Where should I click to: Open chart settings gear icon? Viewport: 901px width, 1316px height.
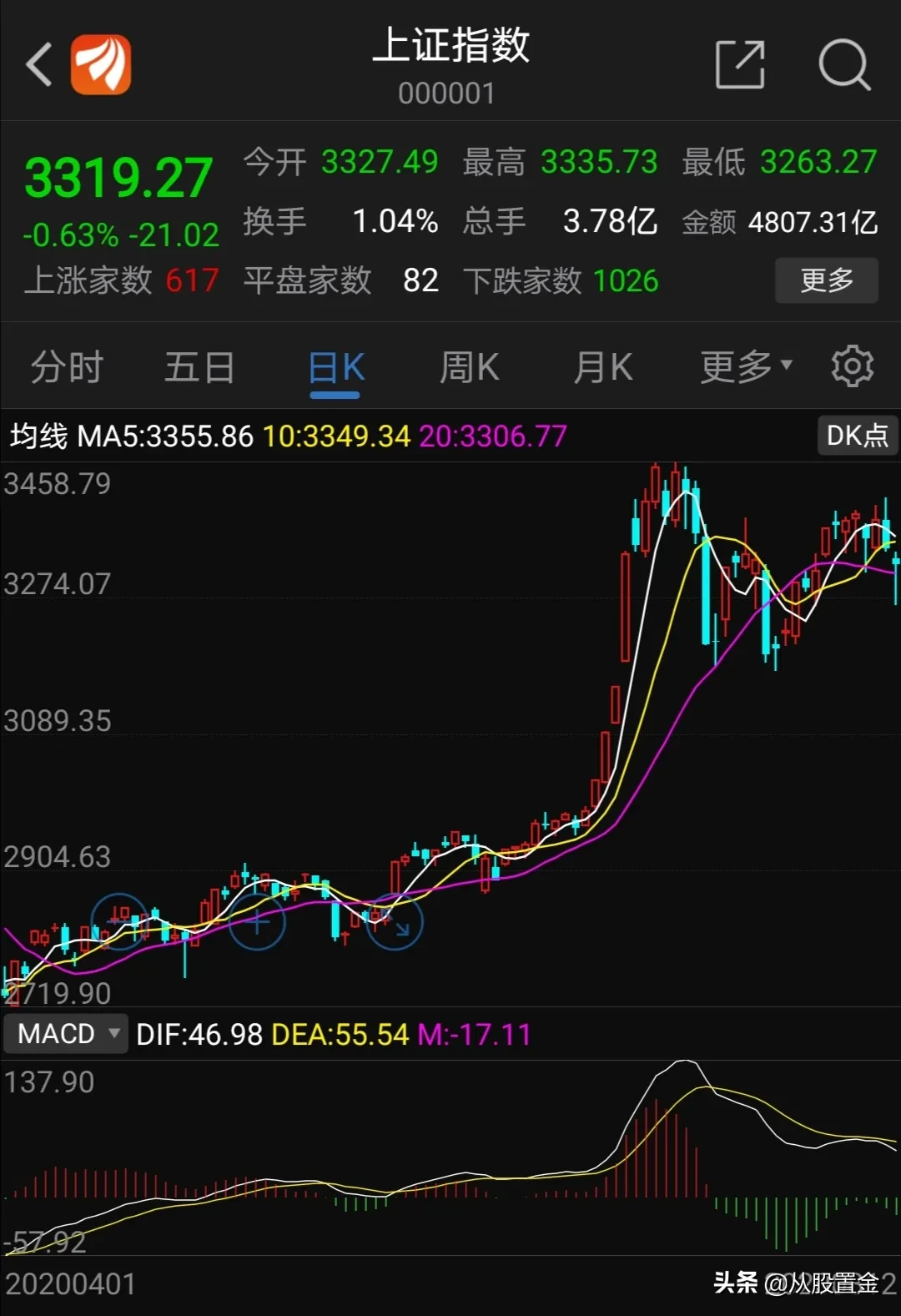pos(852,366)
